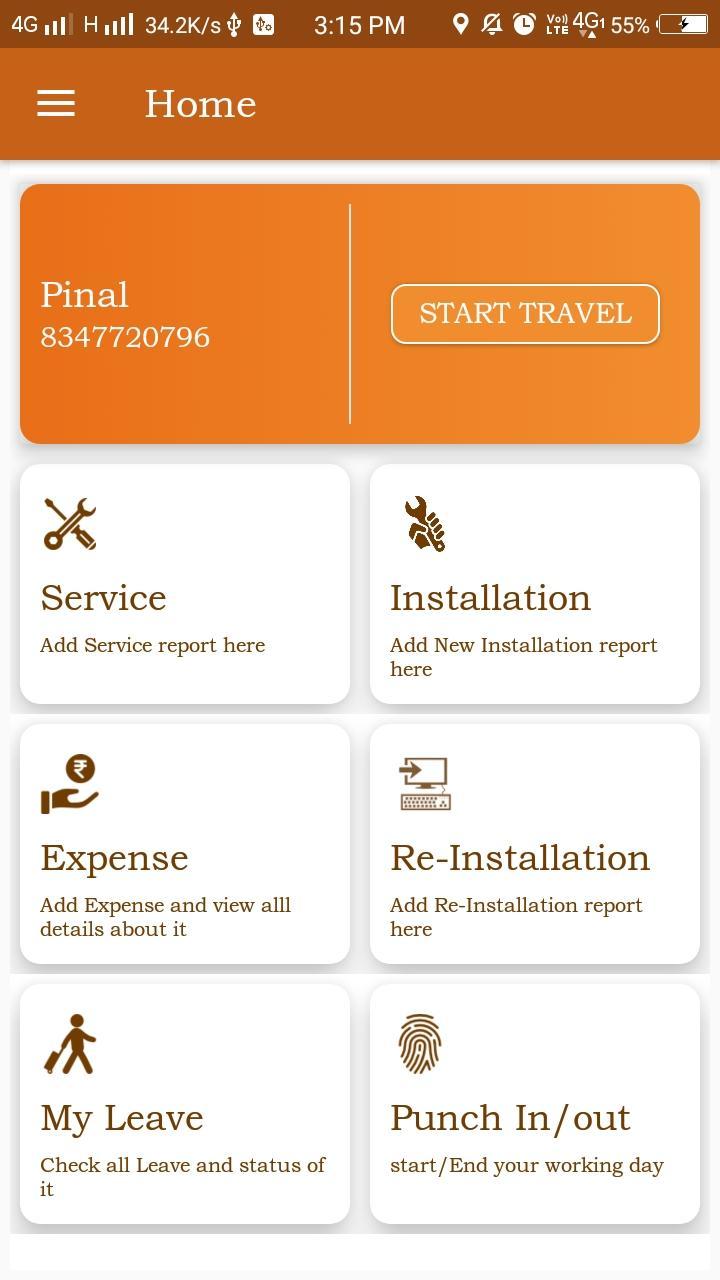Open the hamburger drawer menu
The image size is (720, 1280).
tap(56, 103)
